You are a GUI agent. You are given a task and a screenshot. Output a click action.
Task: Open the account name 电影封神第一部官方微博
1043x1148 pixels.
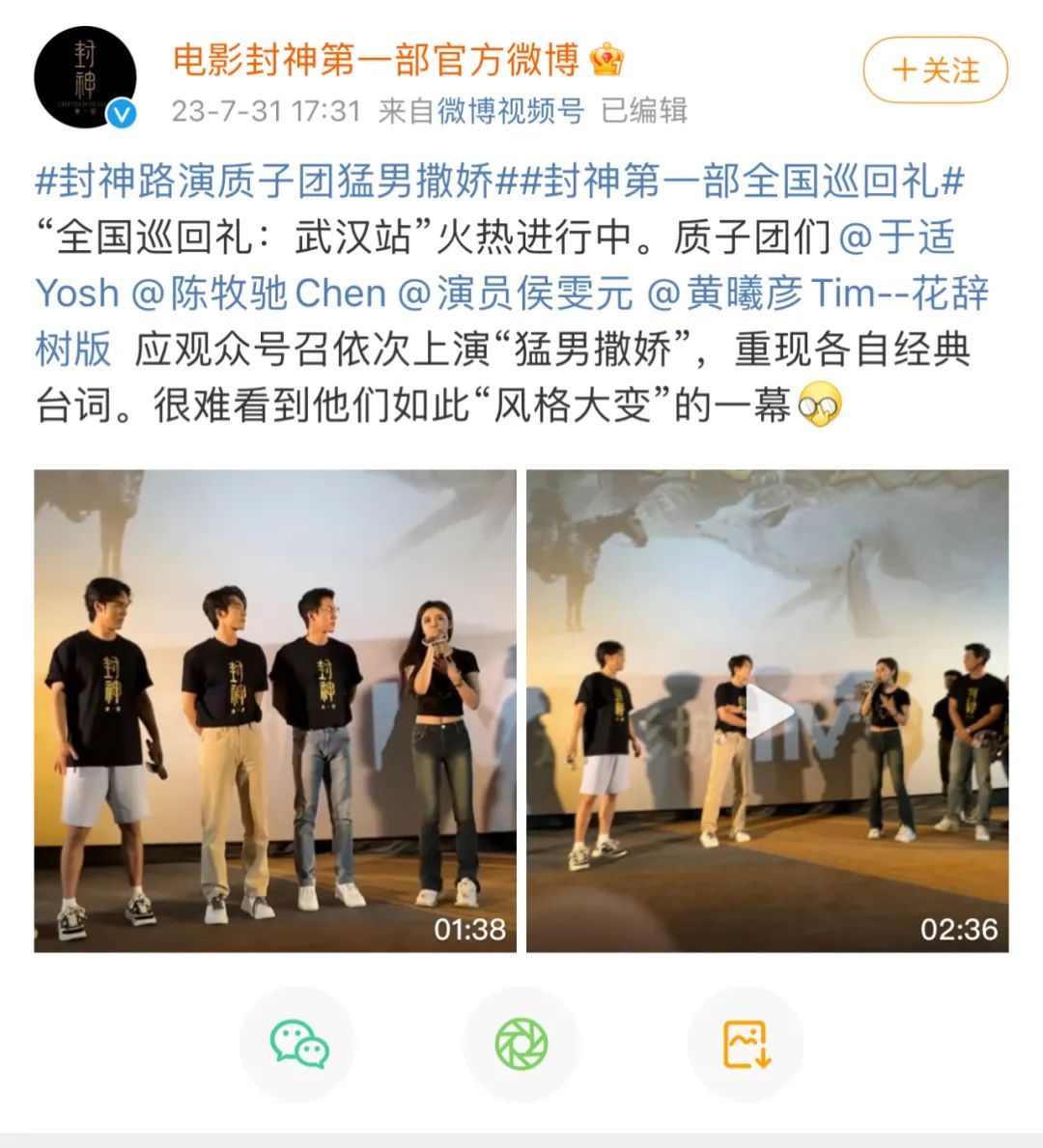coord(376,60)
